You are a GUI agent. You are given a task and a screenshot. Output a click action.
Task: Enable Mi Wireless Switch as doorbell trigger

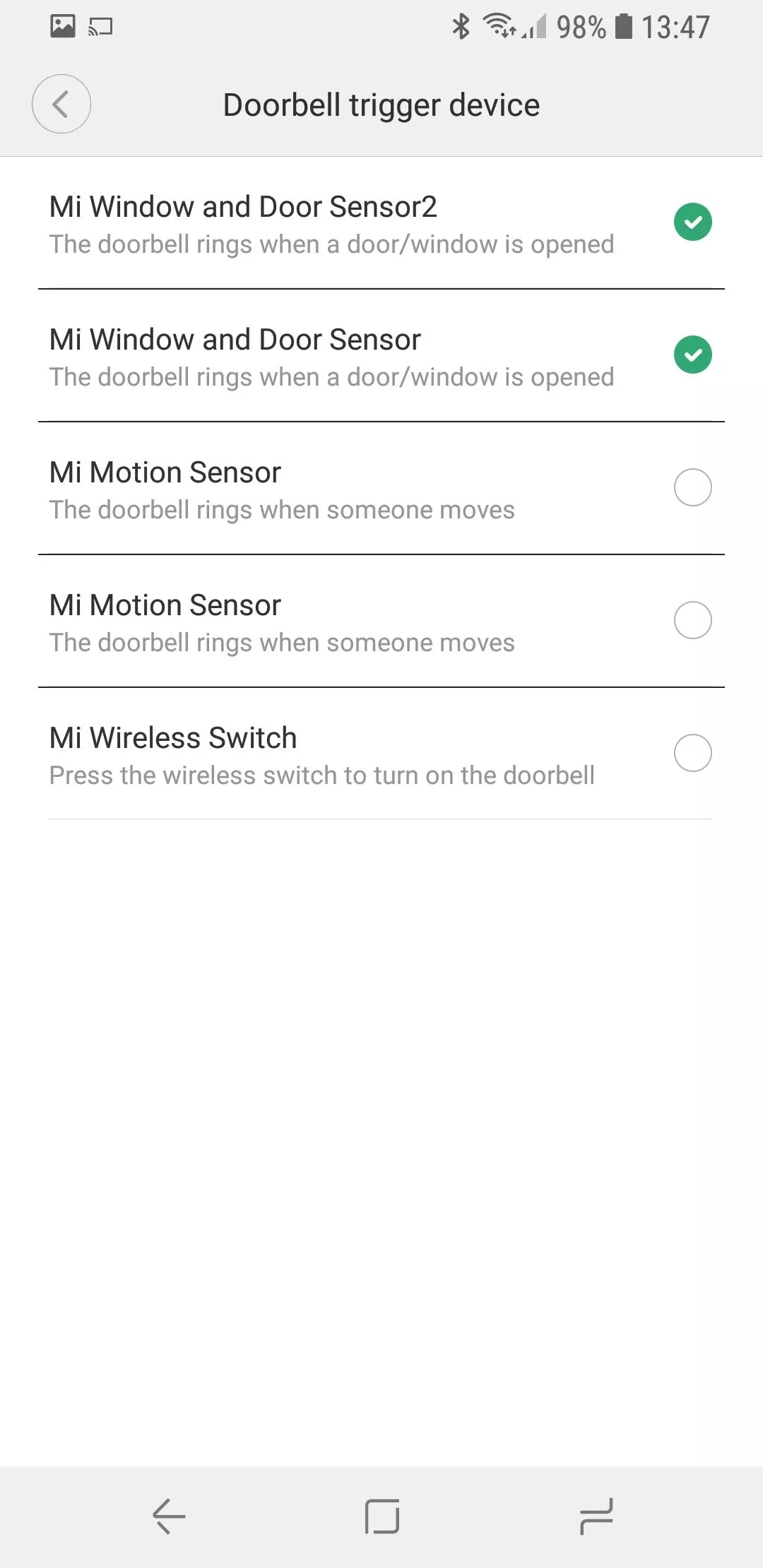click(x=692, y=753)
